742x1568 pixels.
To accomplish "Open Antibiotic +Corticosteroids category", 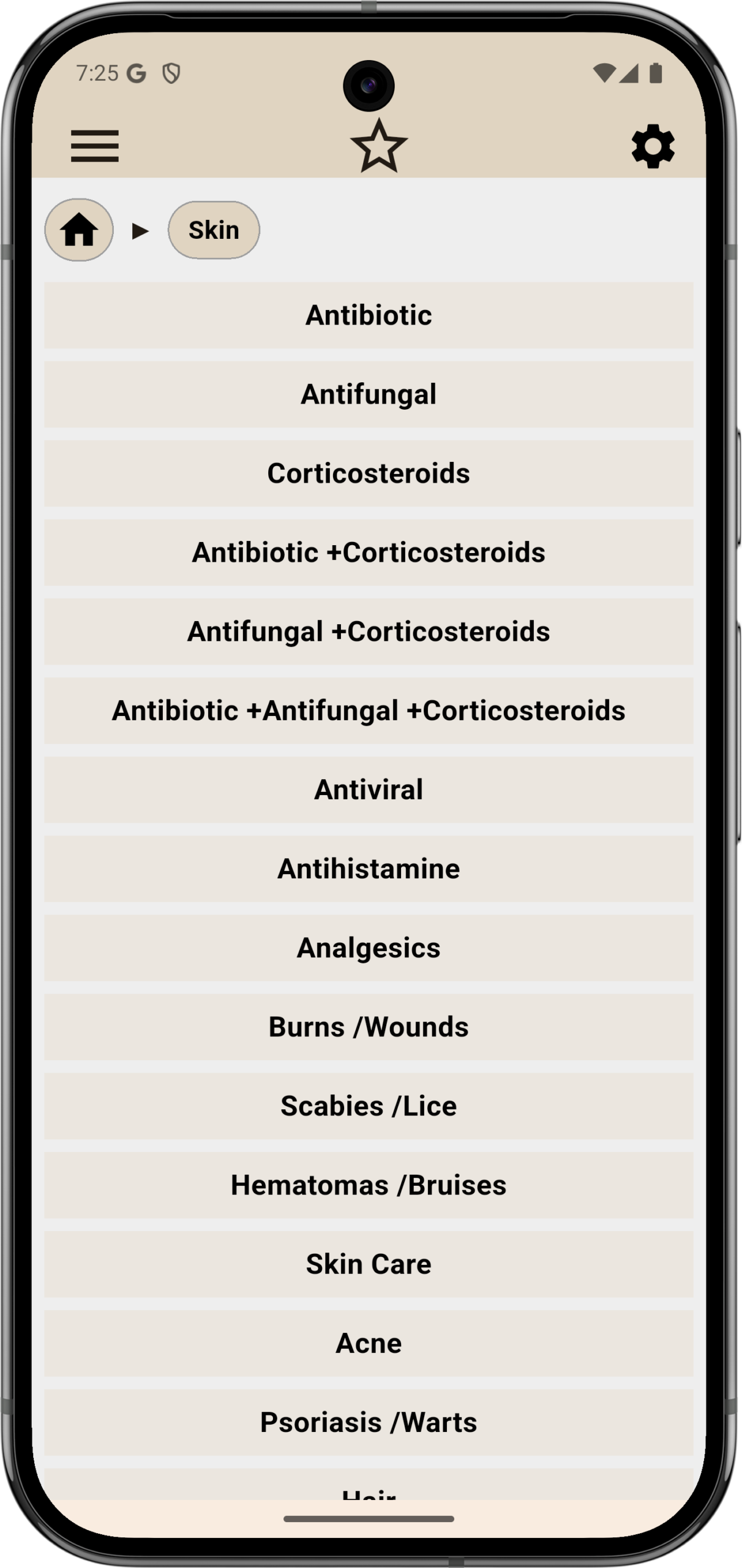I will point(369,552).
